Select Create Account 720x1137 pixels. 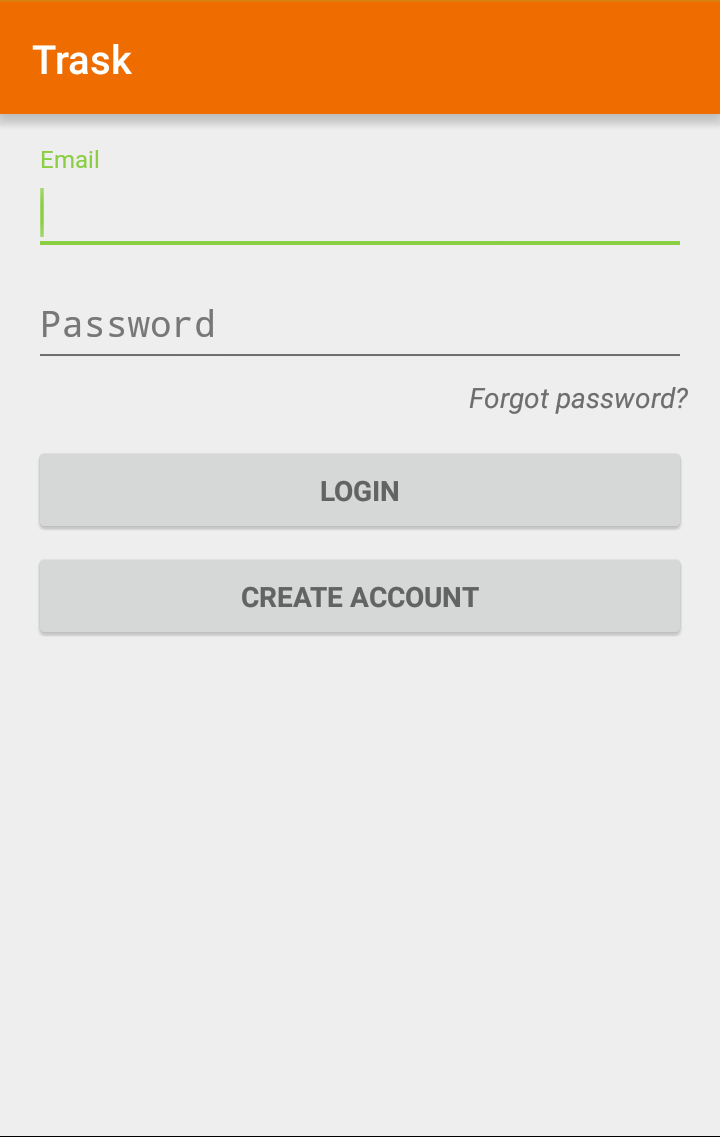pyautogui.click(x=360, y=597)
